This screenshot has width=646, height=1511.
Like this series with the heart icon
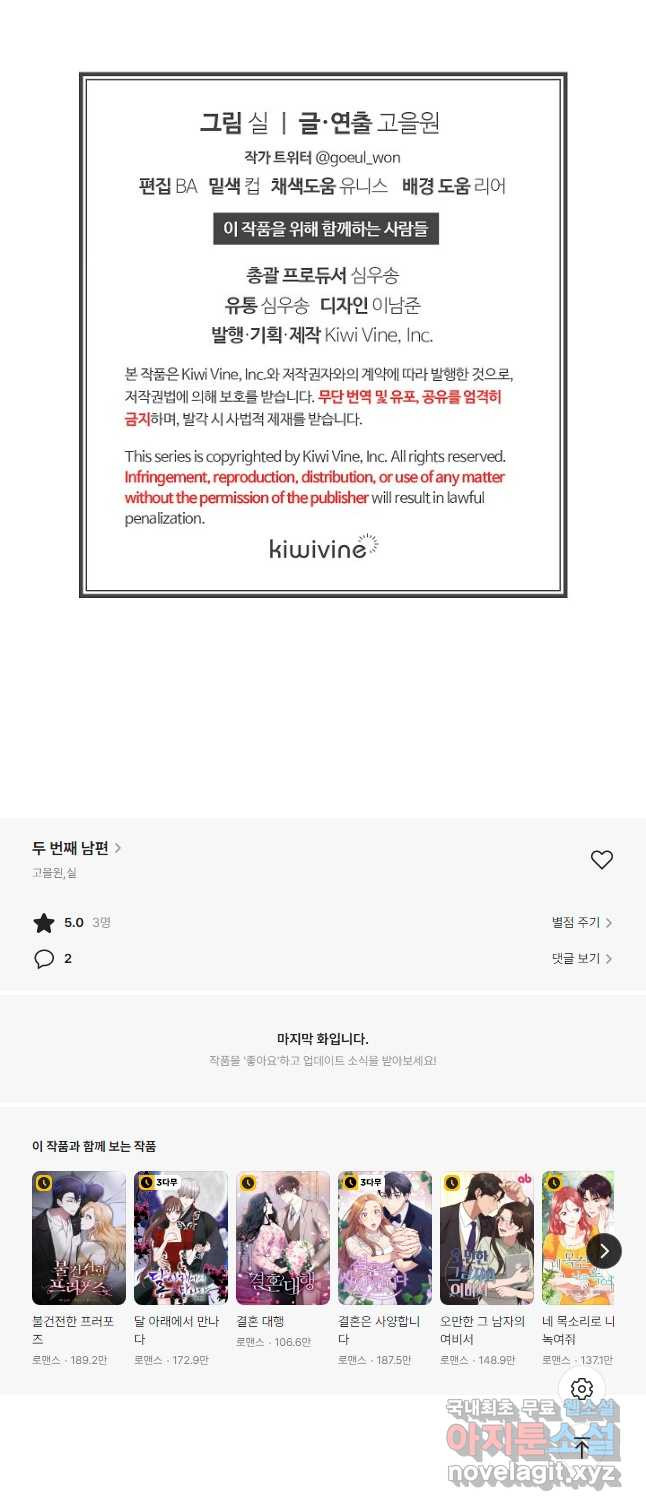(x=601, y=859)
